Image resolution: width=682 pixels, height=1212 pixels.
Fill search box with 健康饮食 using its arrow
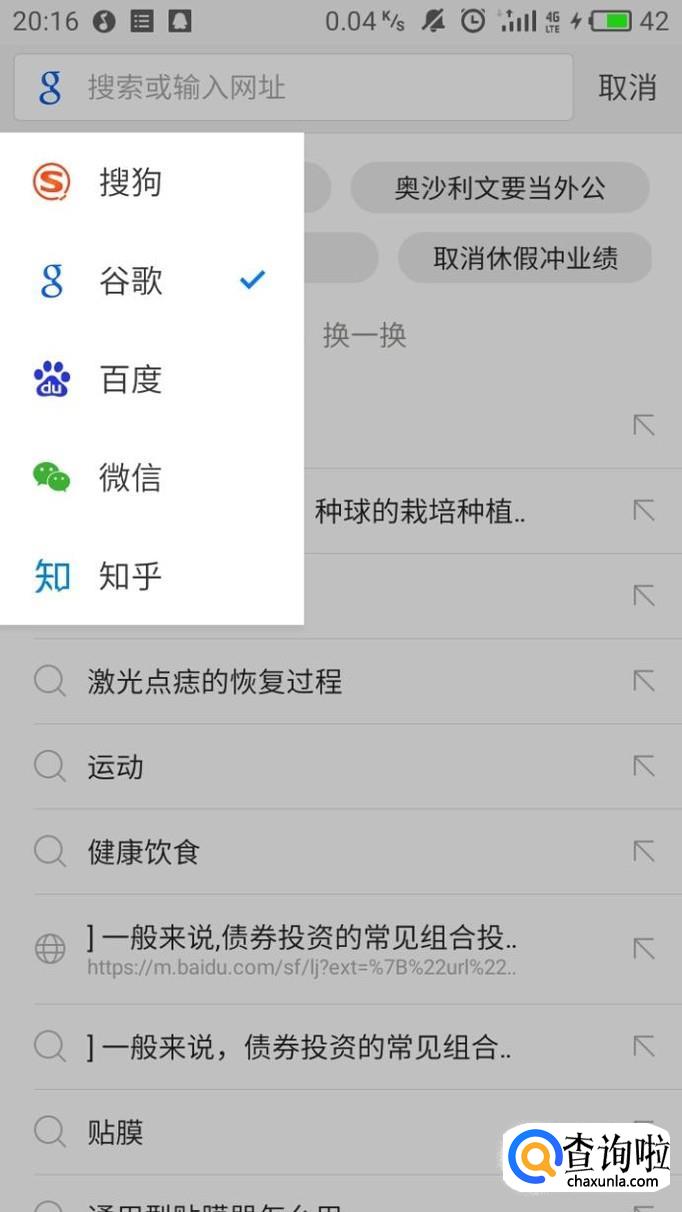(x=644, y=852)
